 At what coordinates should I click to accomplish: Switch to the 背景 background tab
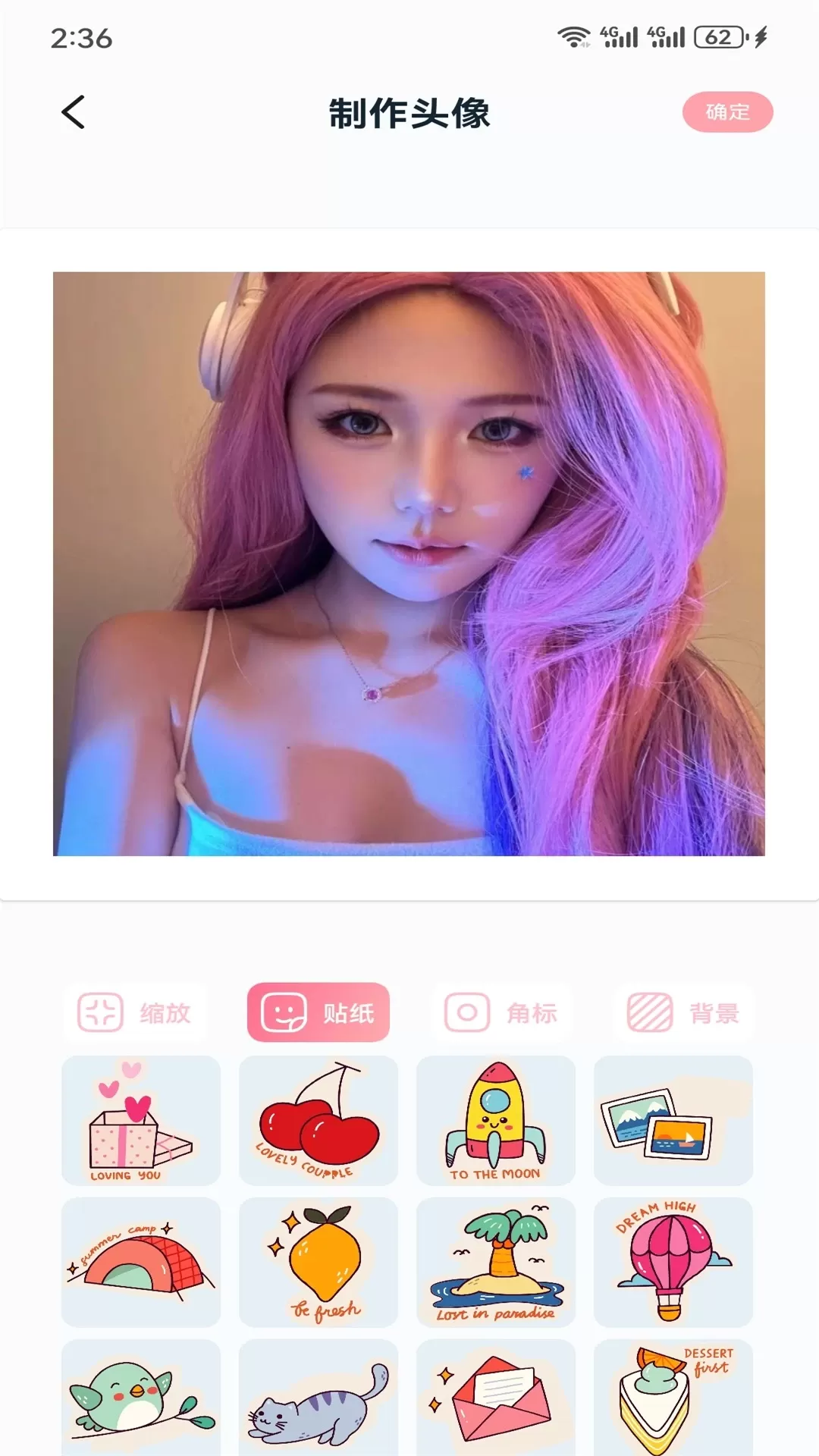pos(683,1012)
